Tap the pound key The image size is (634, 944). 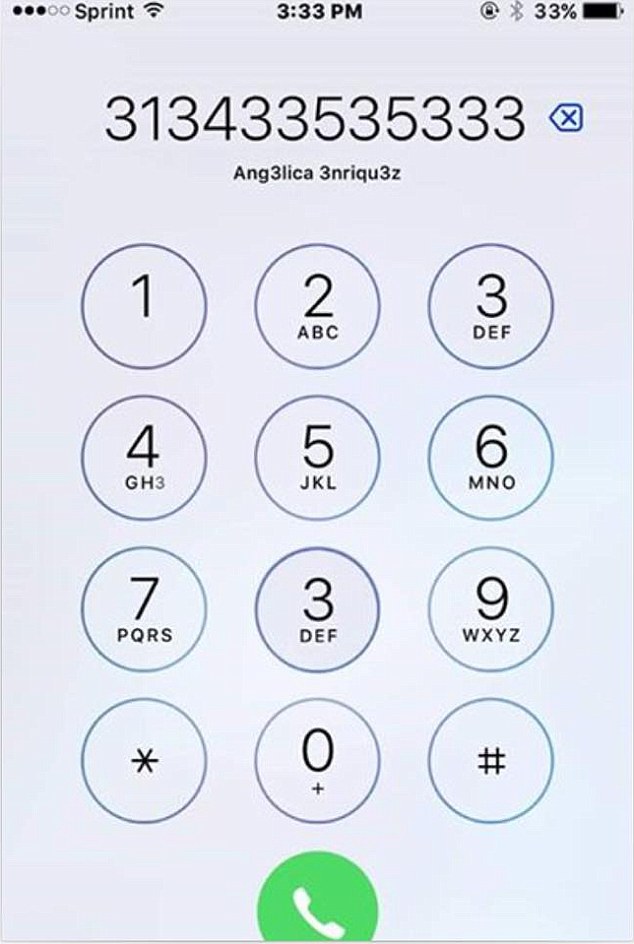tap(491, 760)
